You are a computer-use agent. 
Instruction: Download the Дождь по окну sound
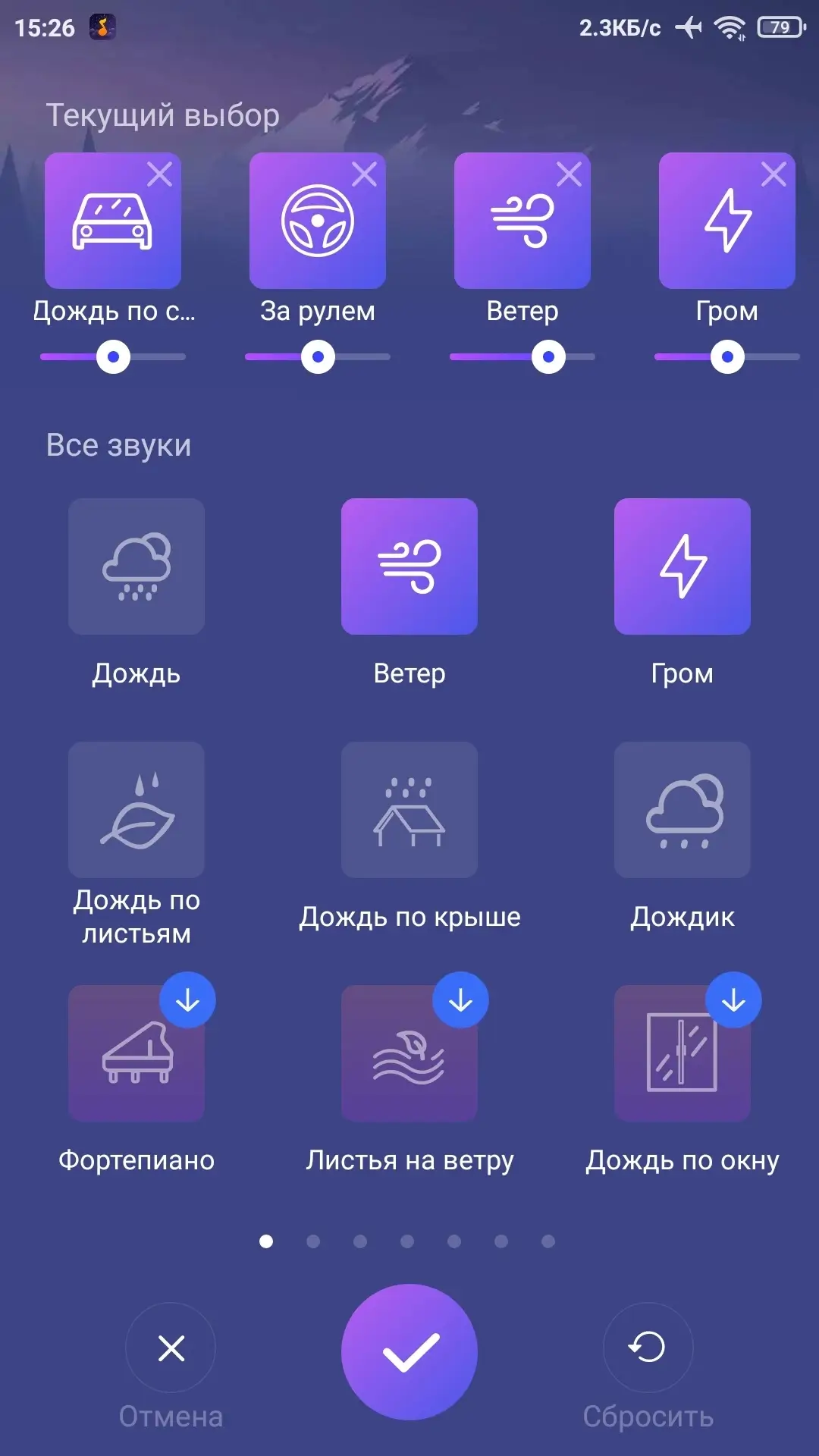click(733, 1001)
